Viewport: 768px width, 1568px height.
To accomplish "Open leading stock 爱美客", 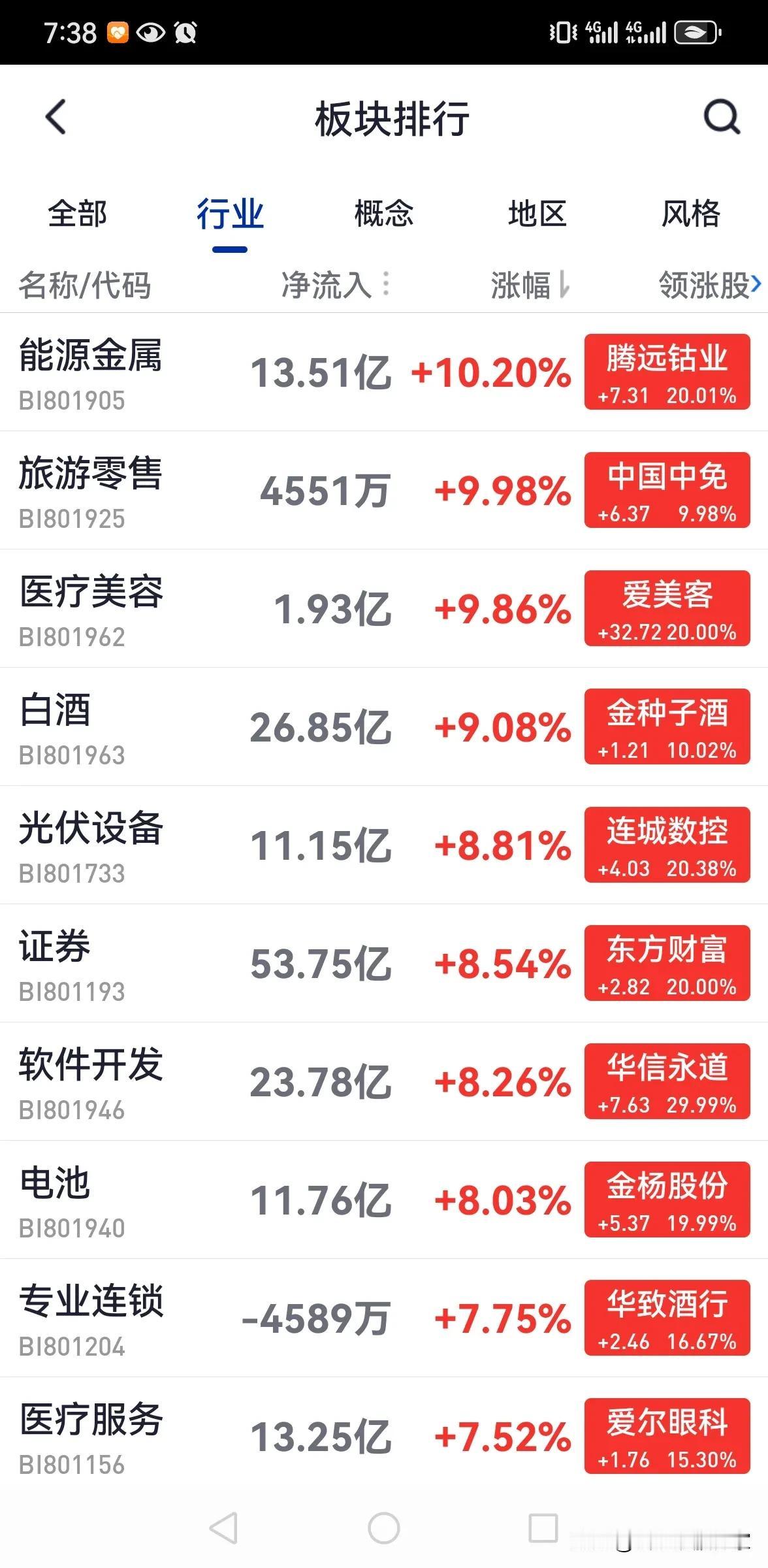I will click(667, 608).
